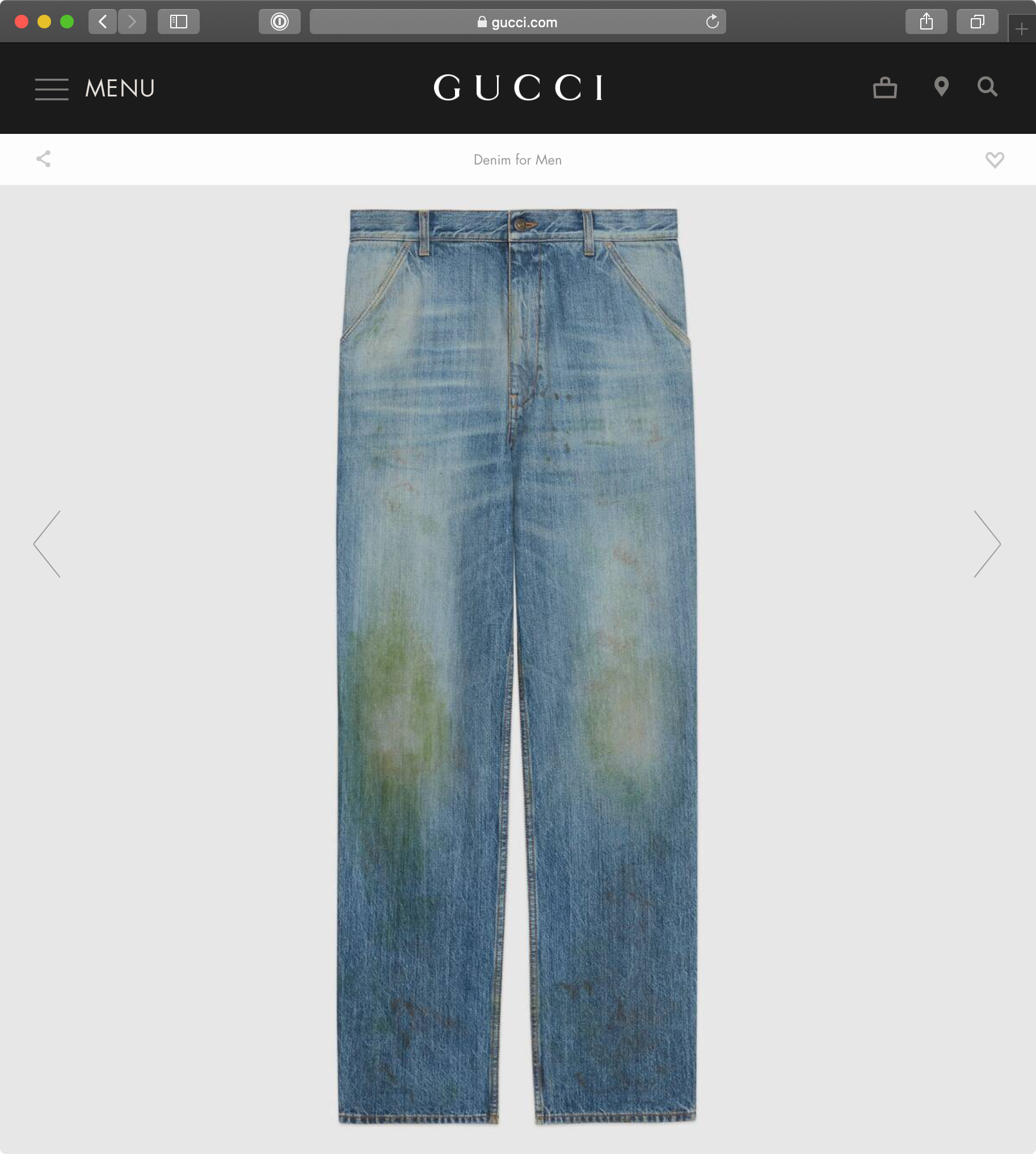Open the shopping bag

(885, 89)
